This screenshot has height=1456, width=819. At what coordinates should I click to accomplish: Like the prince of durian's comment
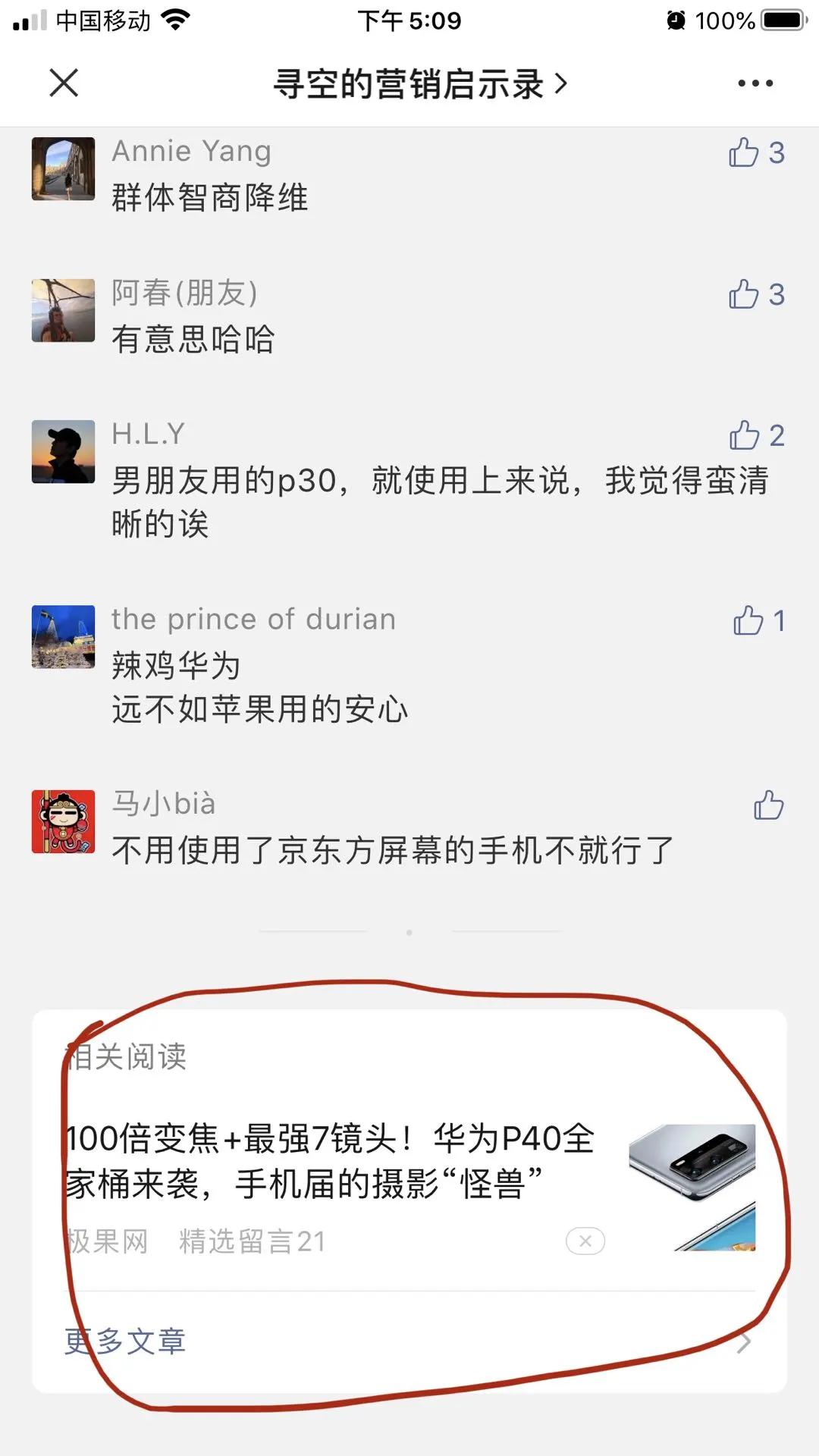(x=748, y=620)
